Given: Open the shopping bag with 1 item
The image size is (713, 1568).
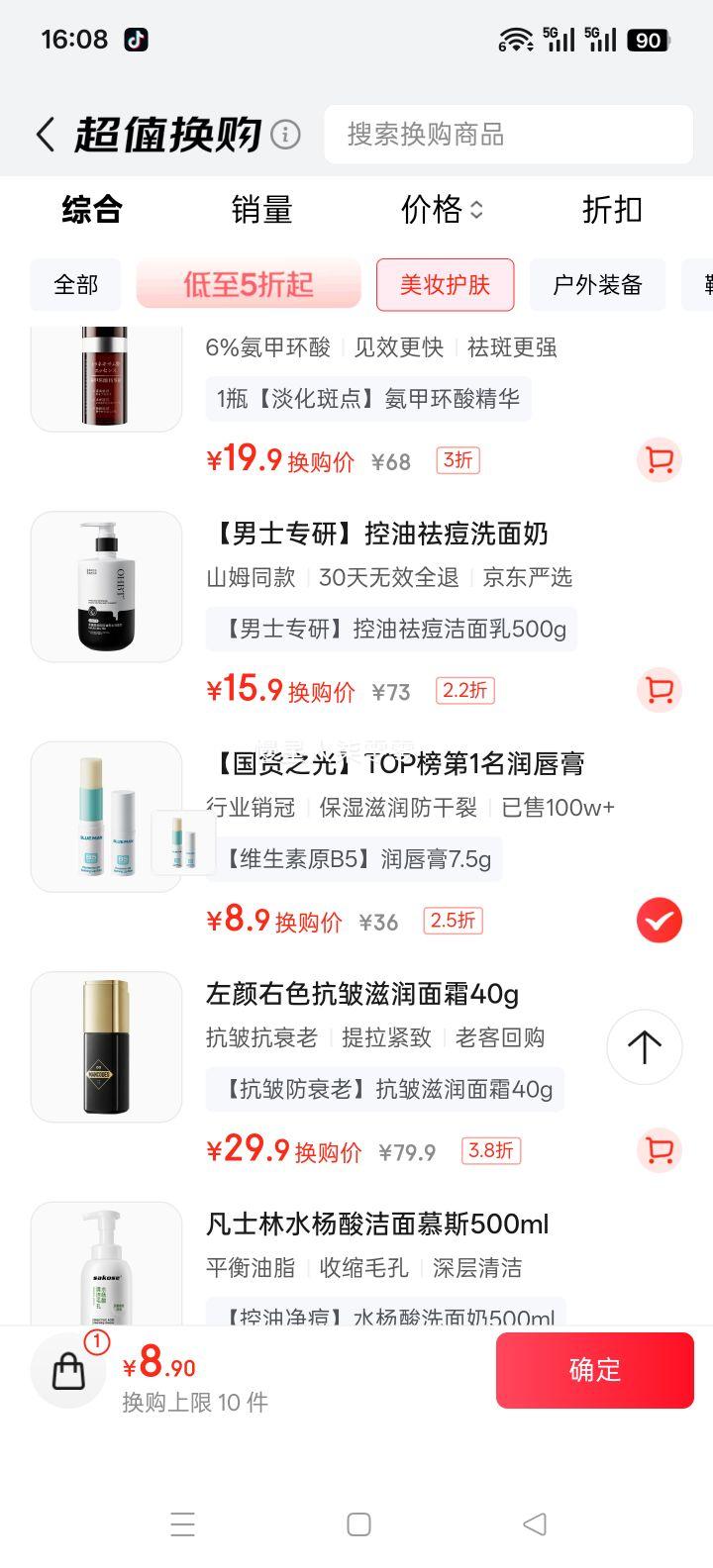Looking at the screenshot, I should (69, 1370).
